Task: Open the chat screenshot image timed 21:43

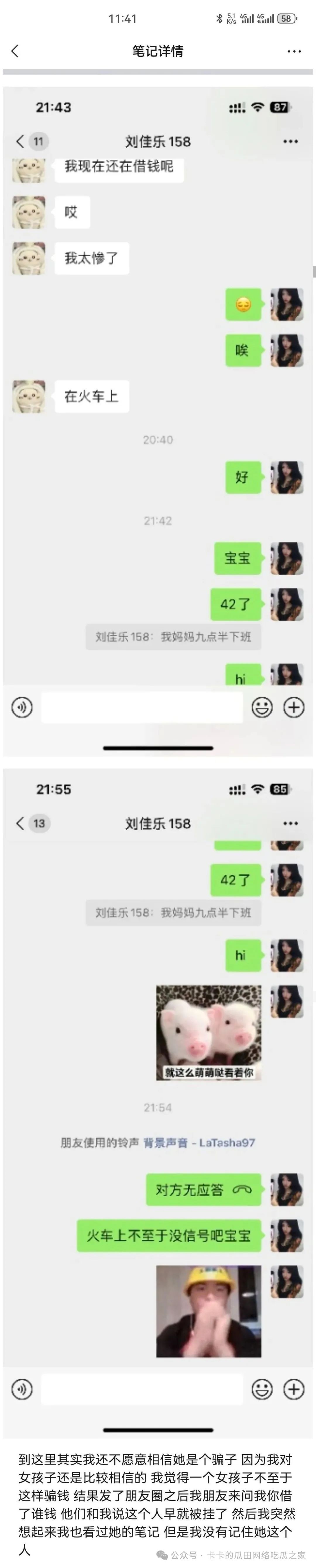Action: pos(158,420)
